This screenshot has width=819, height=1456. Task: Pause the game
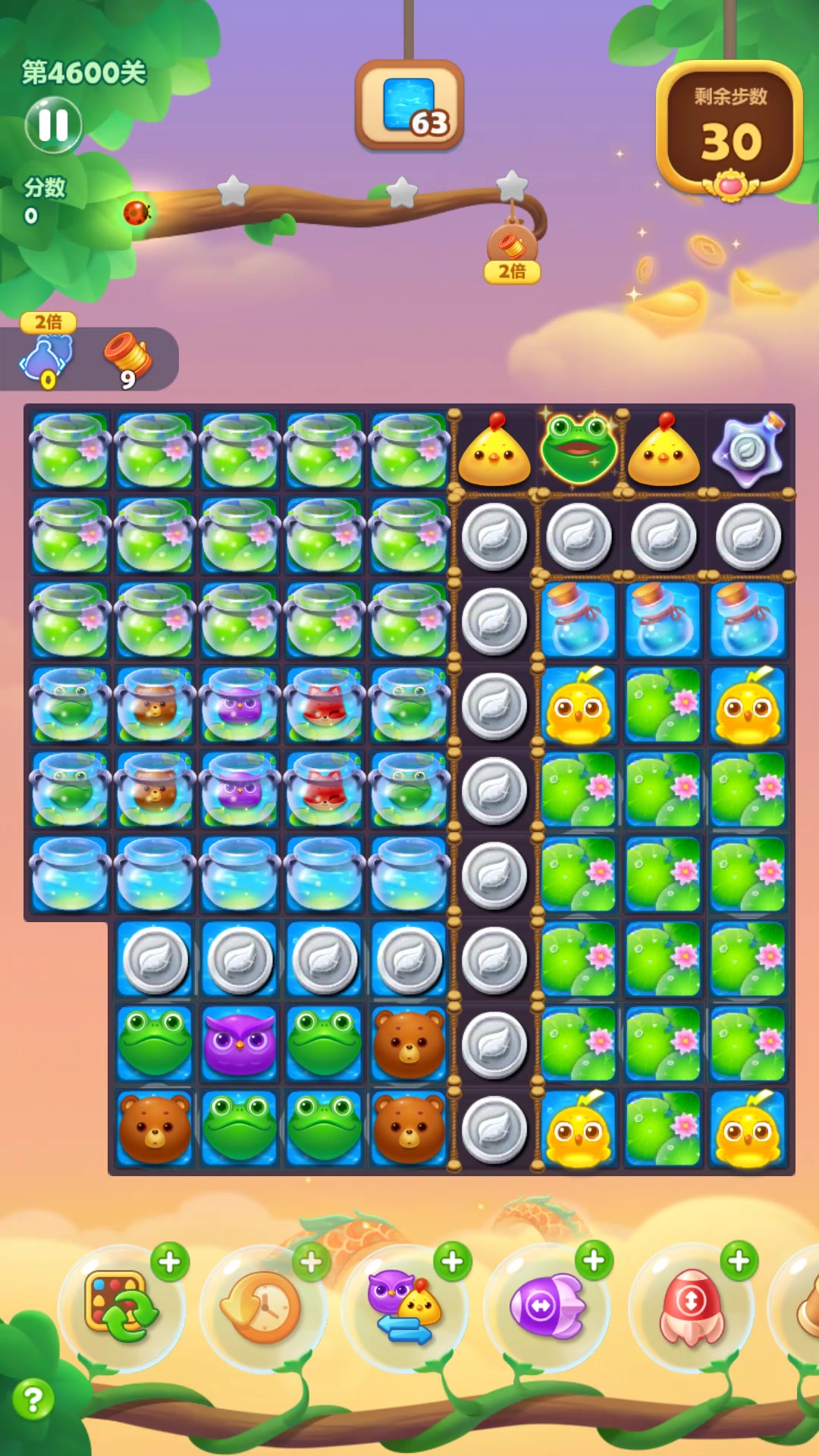pyautogui.click(x=53, y=125)
